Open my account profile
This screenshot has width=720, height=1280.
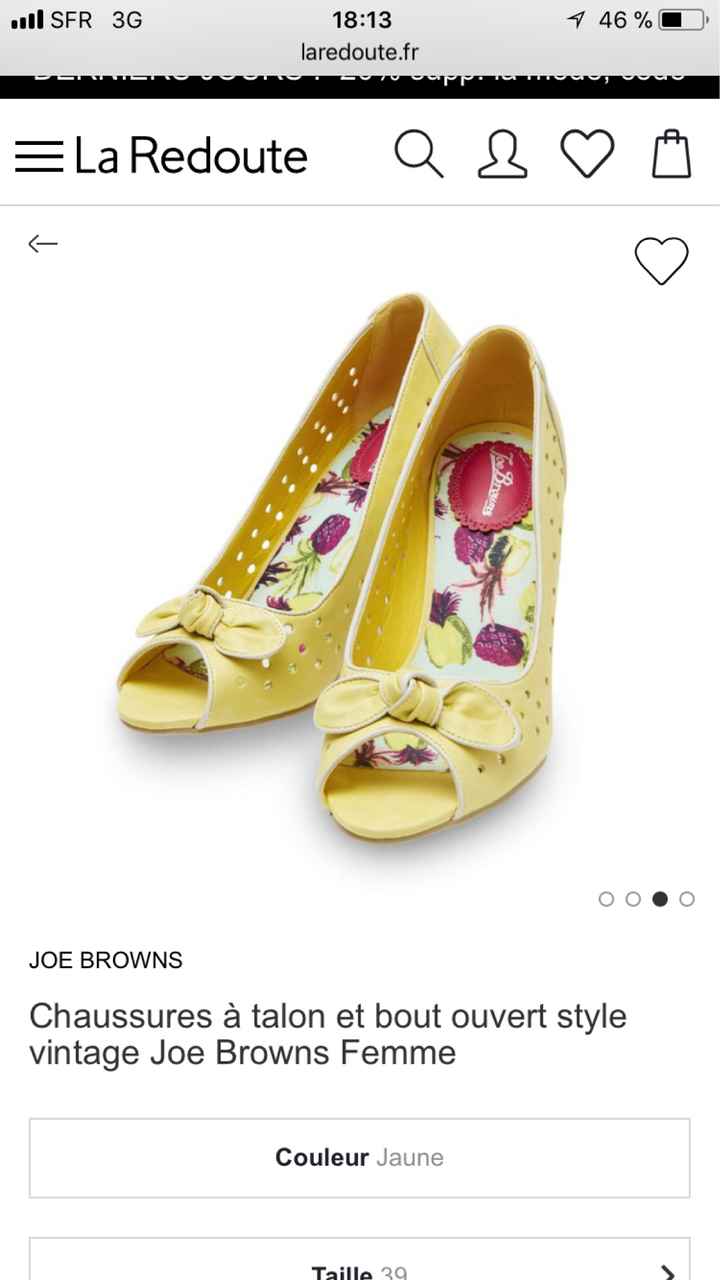[502, 155]
